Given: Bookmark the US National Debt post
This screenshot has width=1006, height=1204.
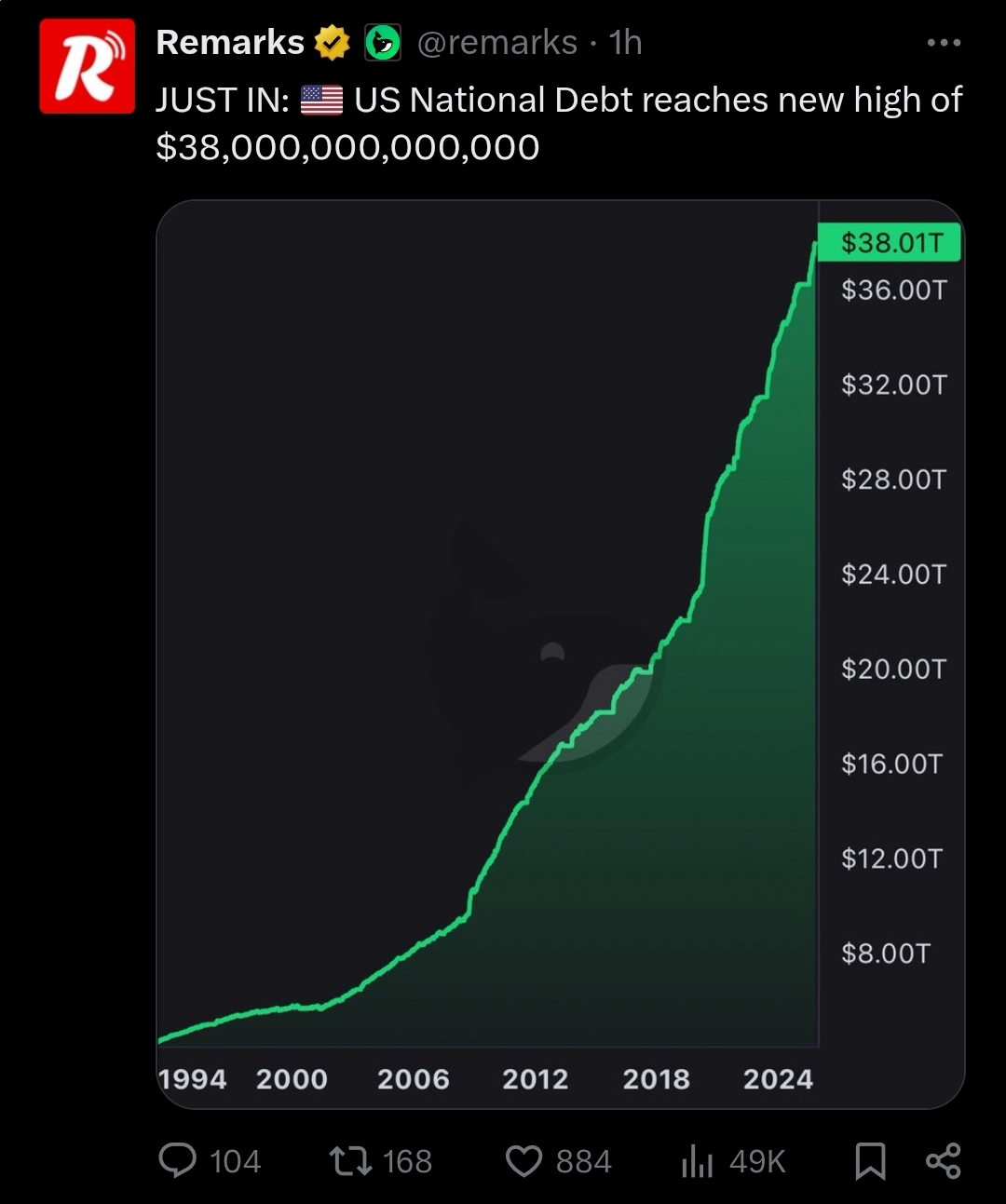Looking at the screenshot, I should point(870,1160).
